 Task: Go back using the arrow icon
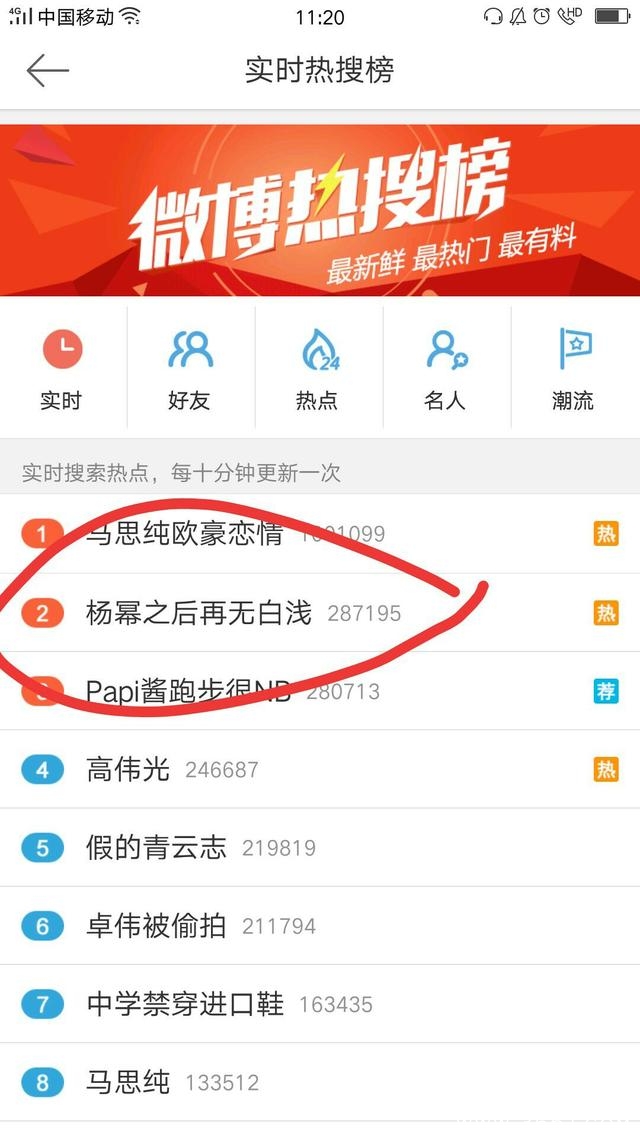[x=47, y=71]
